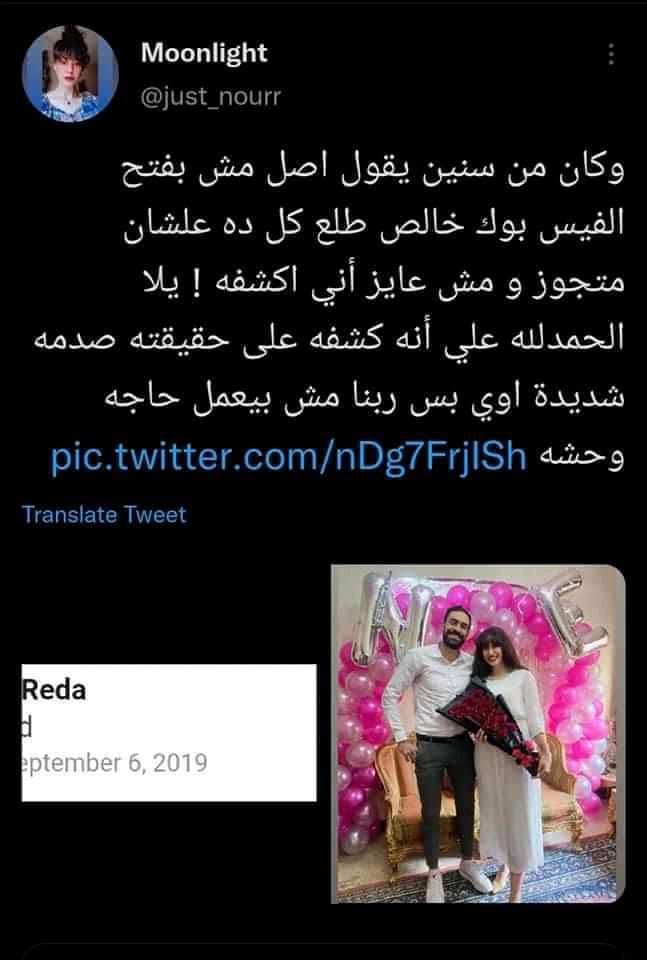Visit the @just_nourr profile from the name
647x960 pixels.
(x=204, y=52)
